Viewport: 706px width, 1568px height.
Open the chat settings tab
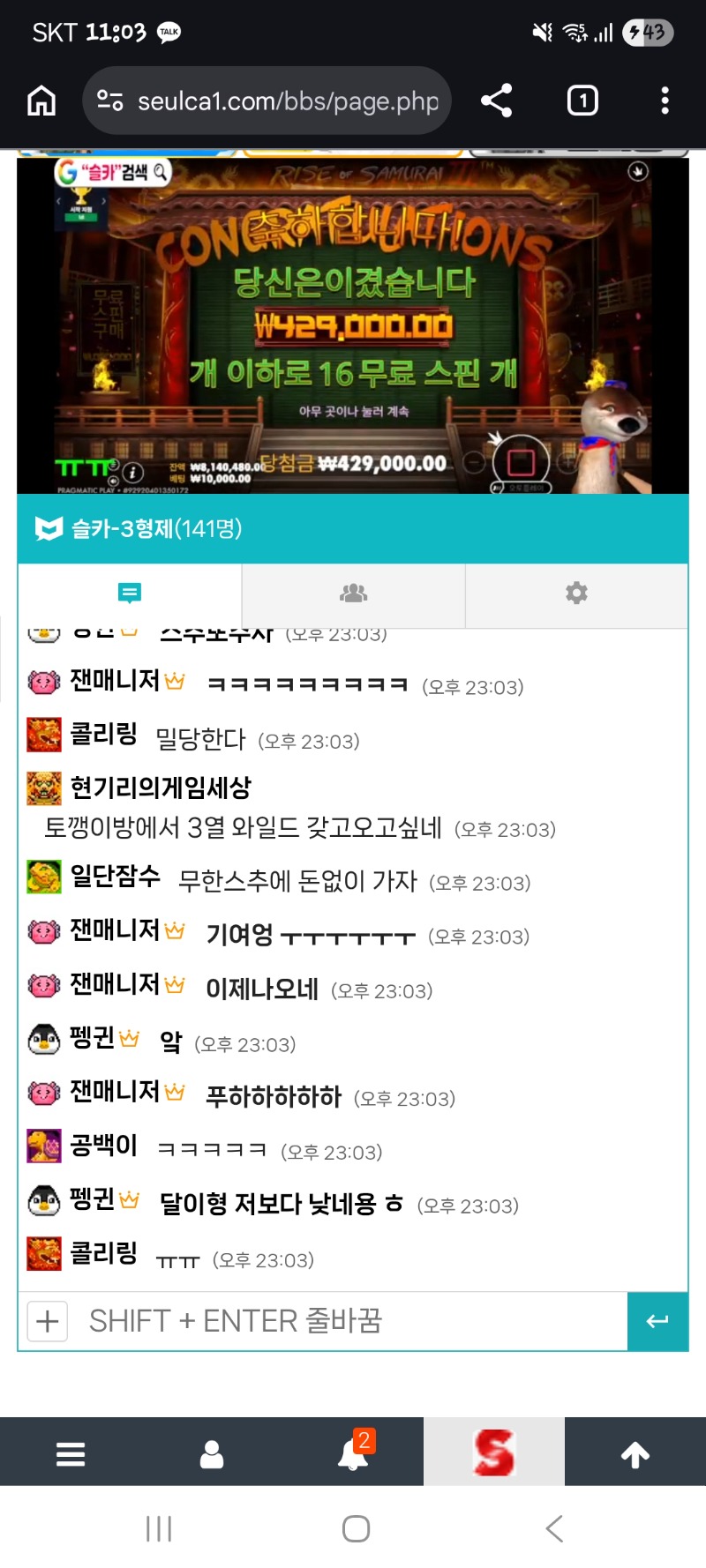coord(576,593)
